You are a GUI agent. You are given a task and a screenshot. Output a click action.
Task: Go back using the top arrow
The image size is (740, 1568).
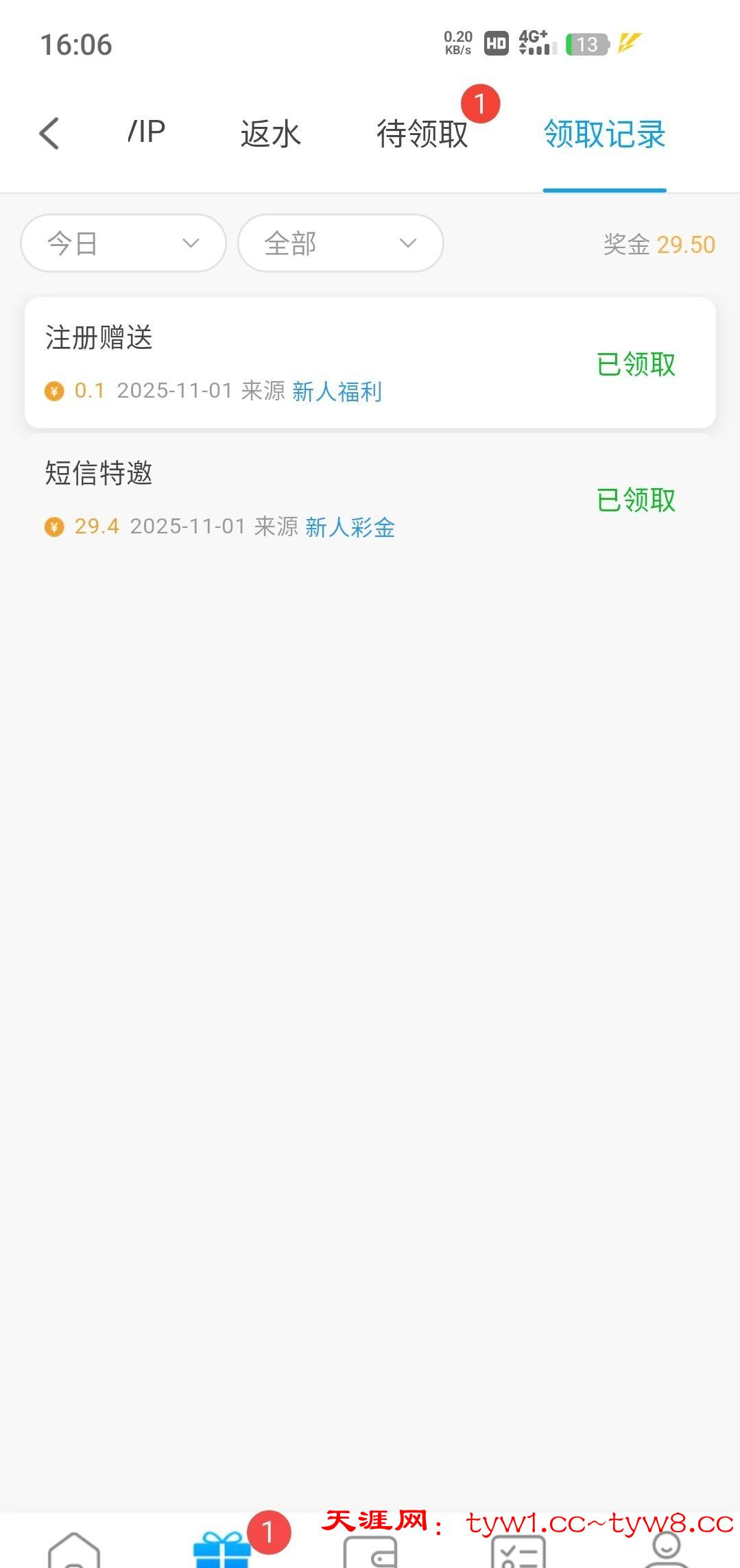(49, 133)
